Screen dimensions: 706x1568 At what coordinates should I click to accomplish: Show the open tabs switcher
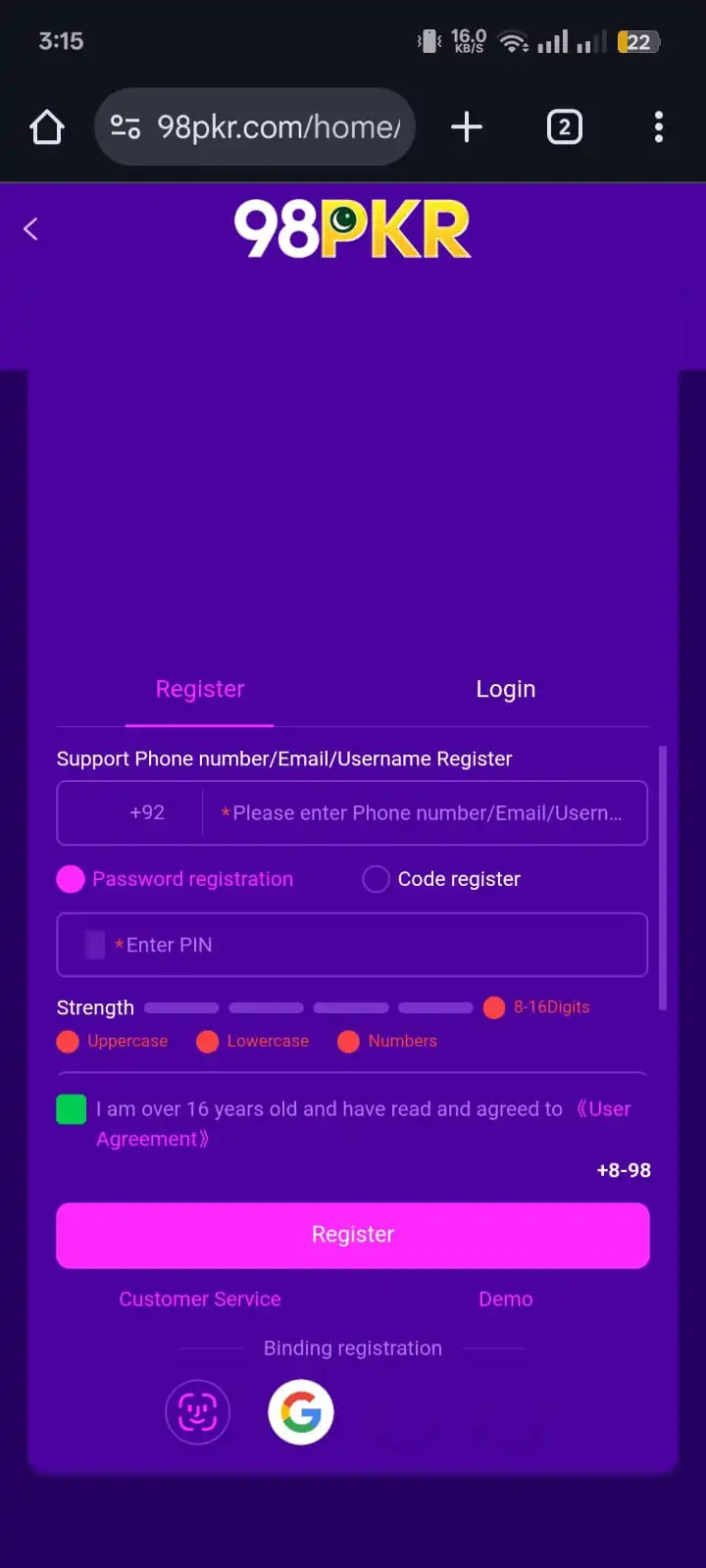564,127
